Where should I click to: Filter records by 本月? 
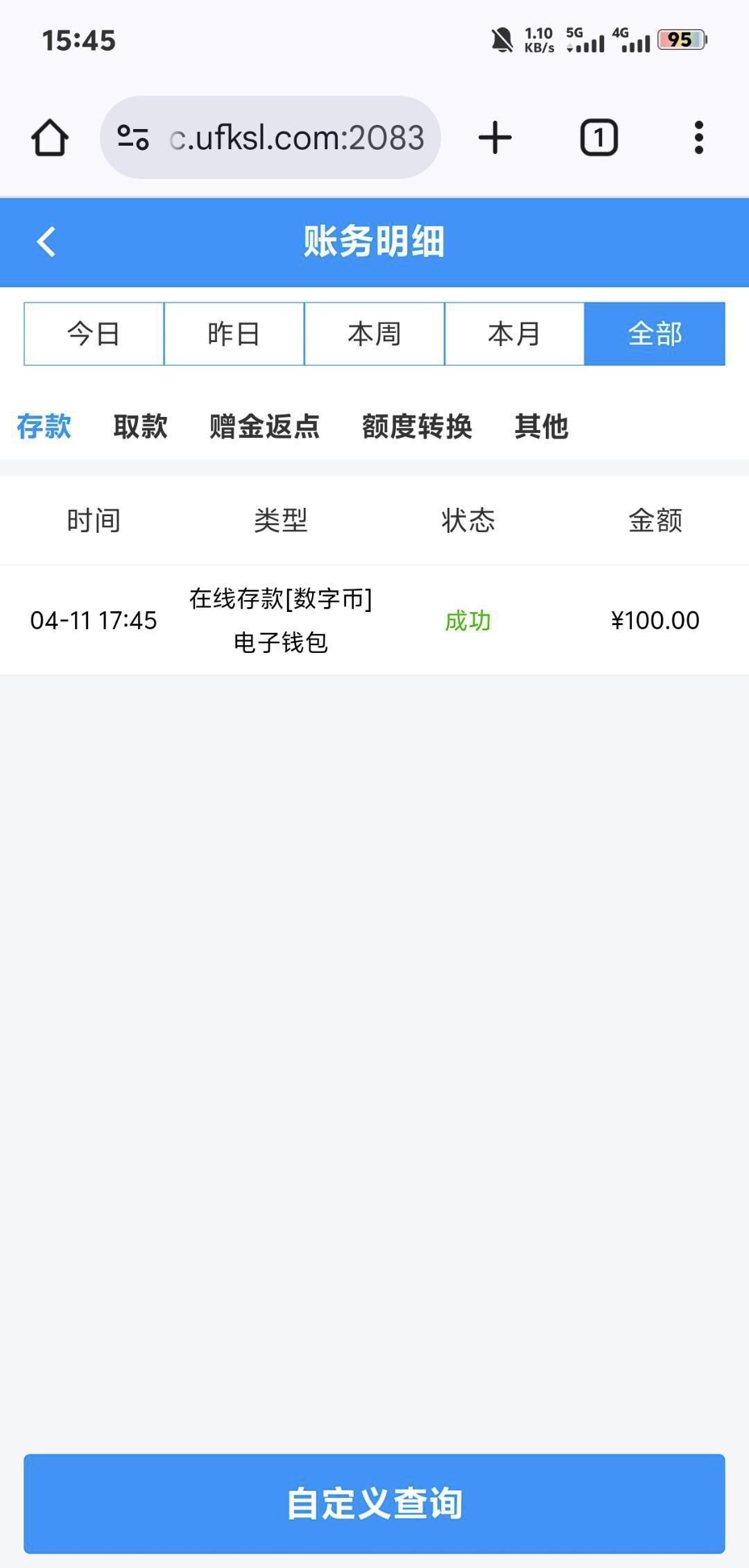click(x=514, y=334)
